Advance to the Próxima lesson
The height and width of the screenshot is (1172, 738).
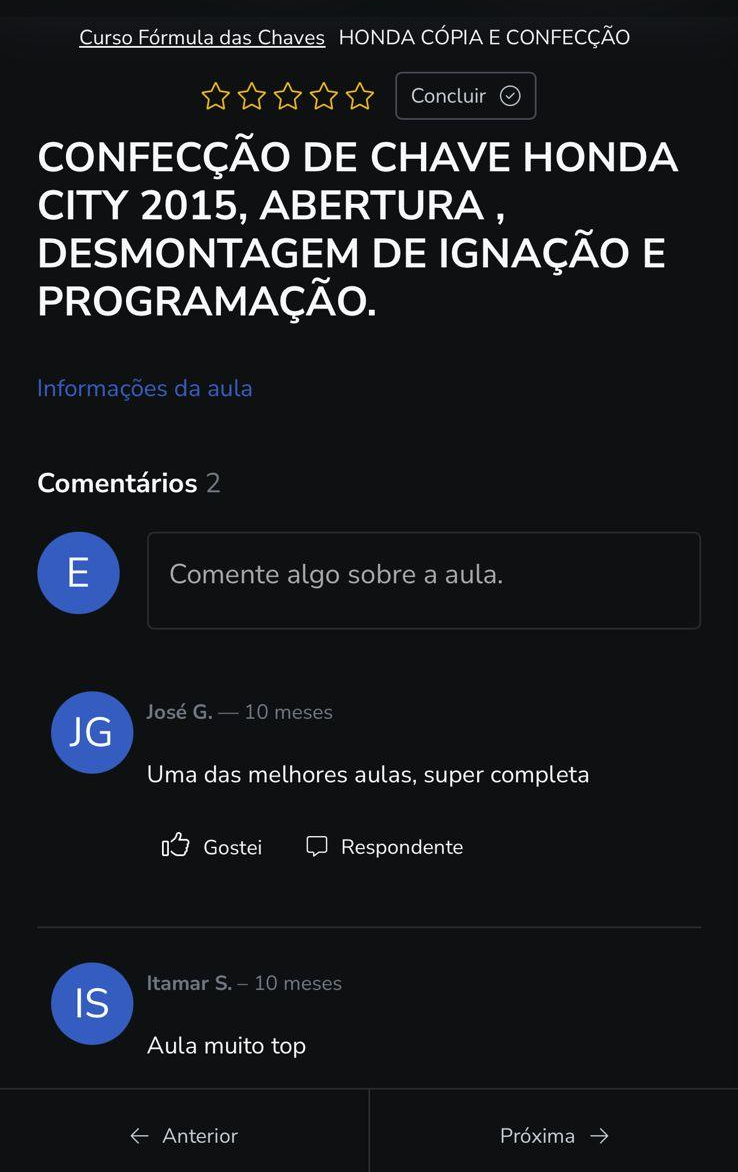553,1136
